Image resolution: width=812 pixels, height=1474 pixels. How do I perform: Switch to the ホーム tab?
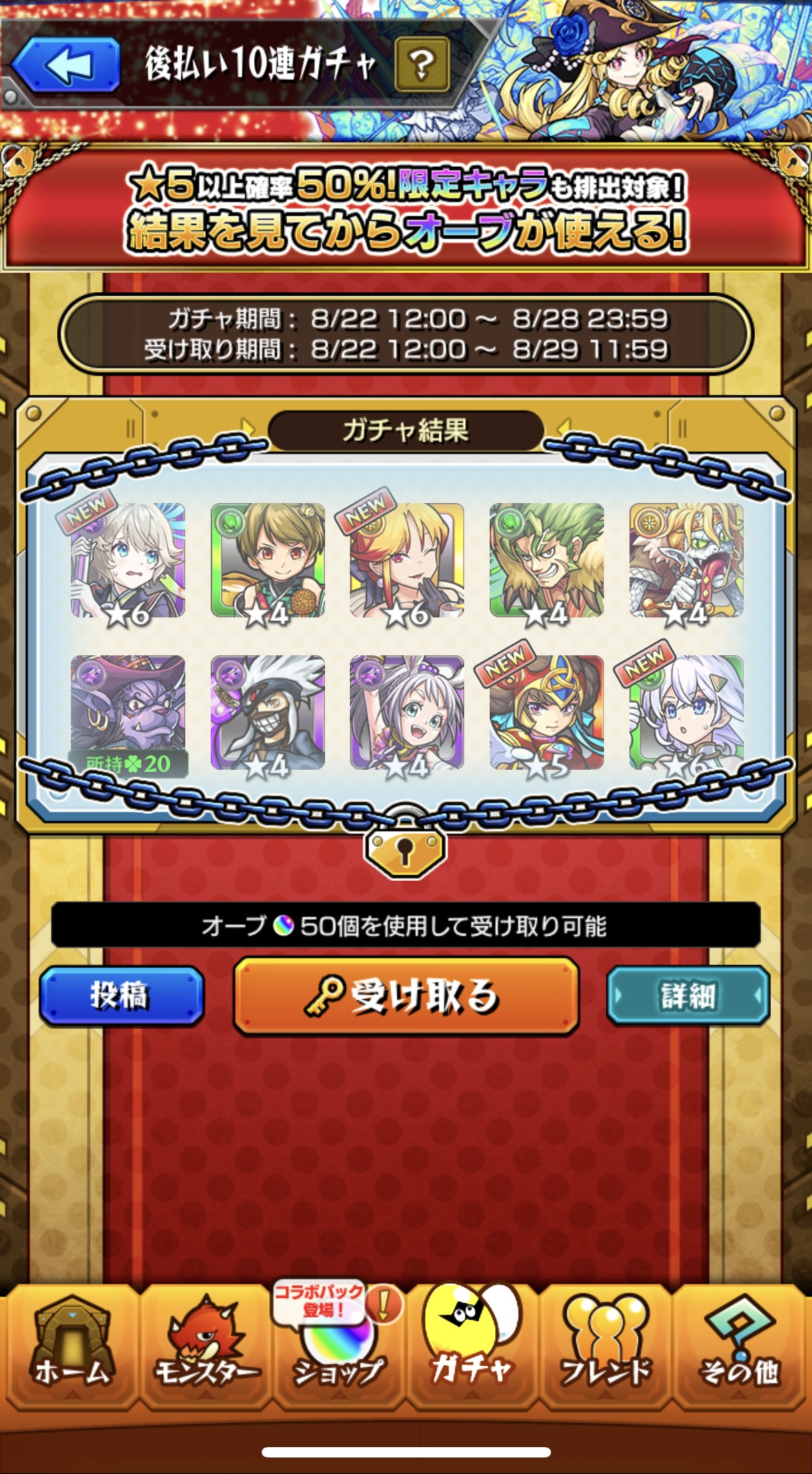pos(71,1345)
